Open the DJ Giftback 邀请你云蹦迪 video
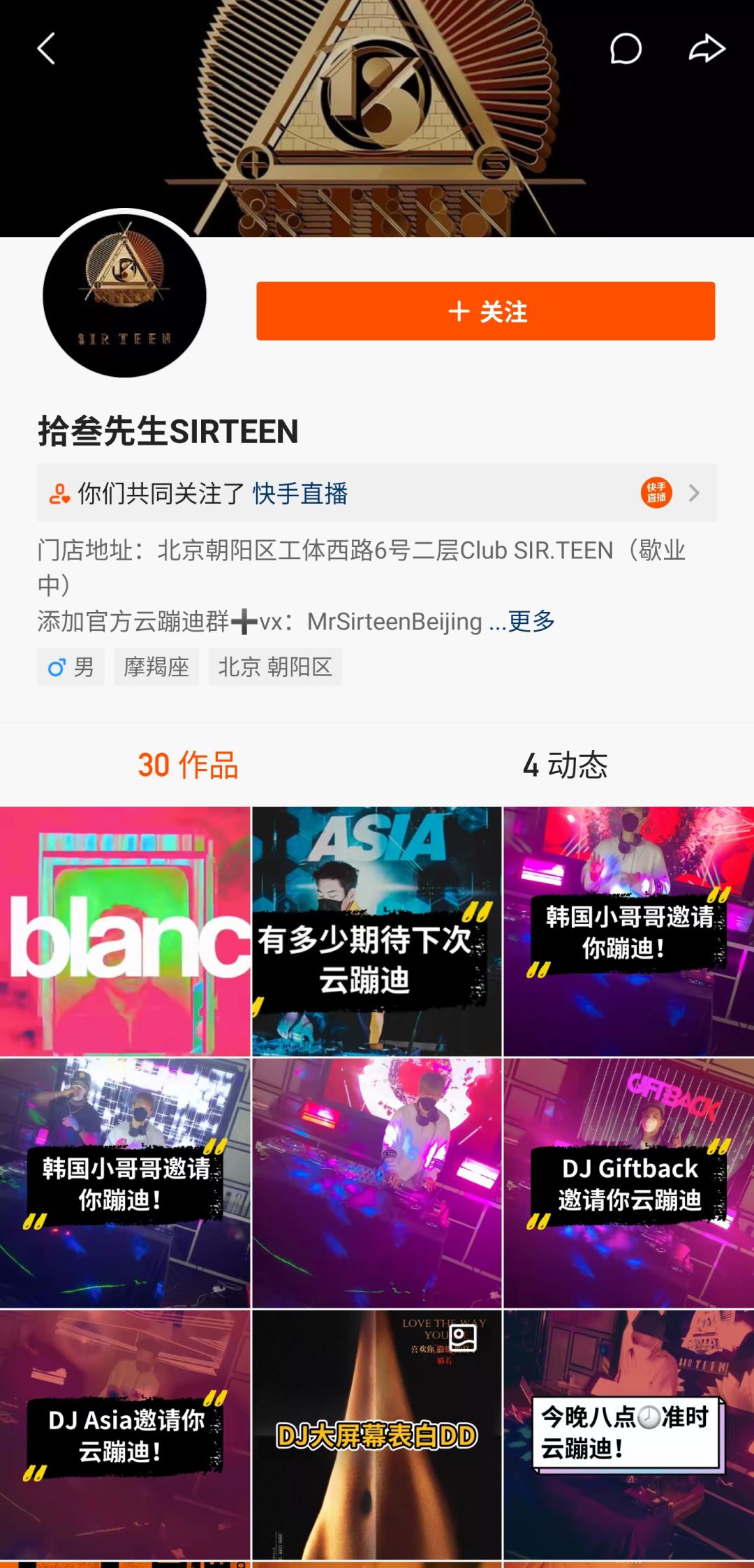 629,1183
